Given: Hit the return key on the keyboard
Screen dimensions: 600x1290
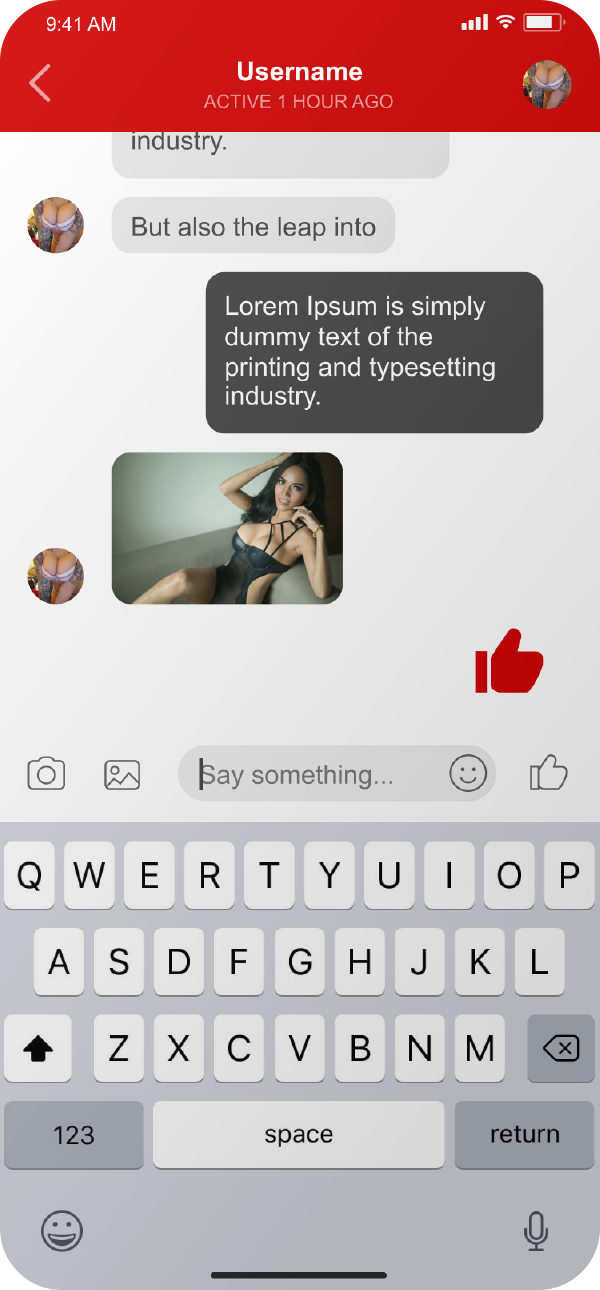Looking at the screenshot, I should (524, 1134).
